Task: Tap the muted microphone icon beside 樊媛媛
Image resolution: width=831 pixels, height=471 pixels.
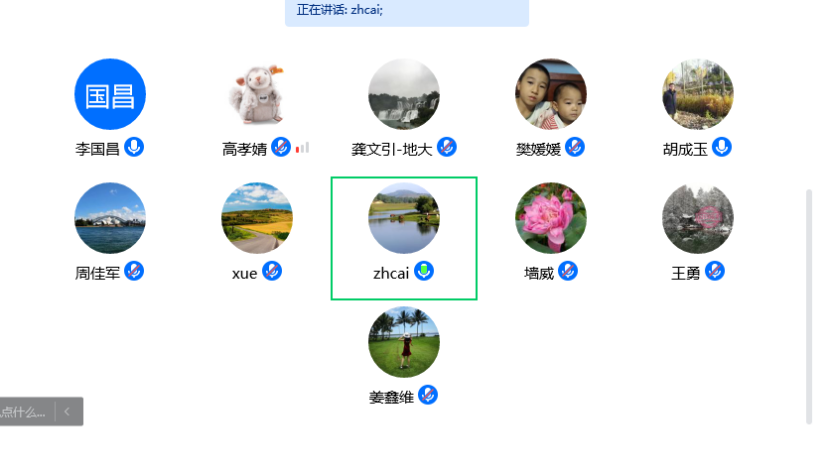Action: [574, 148]
